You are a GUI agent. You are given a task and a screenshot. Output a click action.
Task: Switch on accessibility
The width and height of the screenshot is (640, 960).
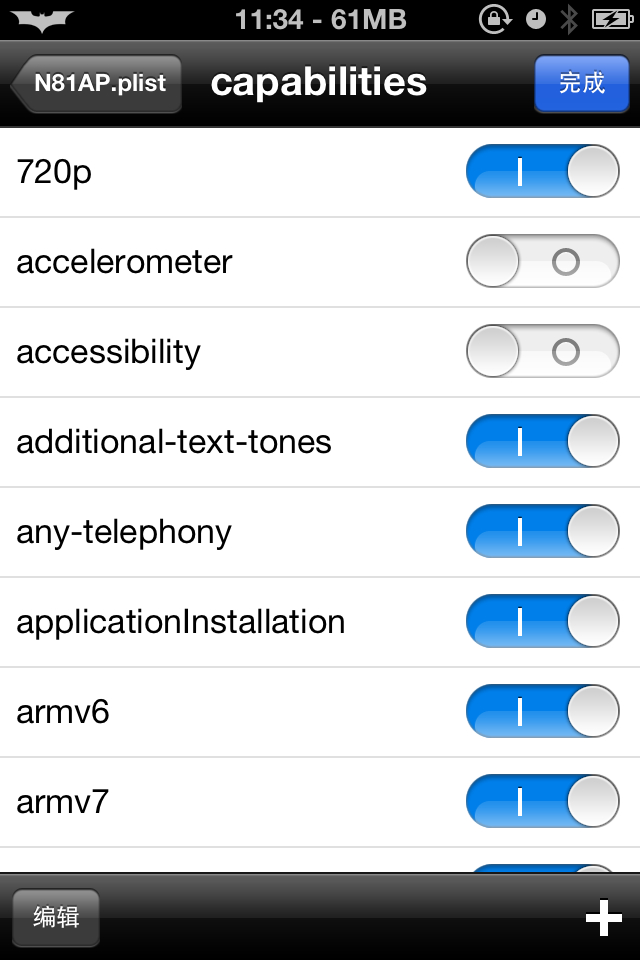point(542,351)
